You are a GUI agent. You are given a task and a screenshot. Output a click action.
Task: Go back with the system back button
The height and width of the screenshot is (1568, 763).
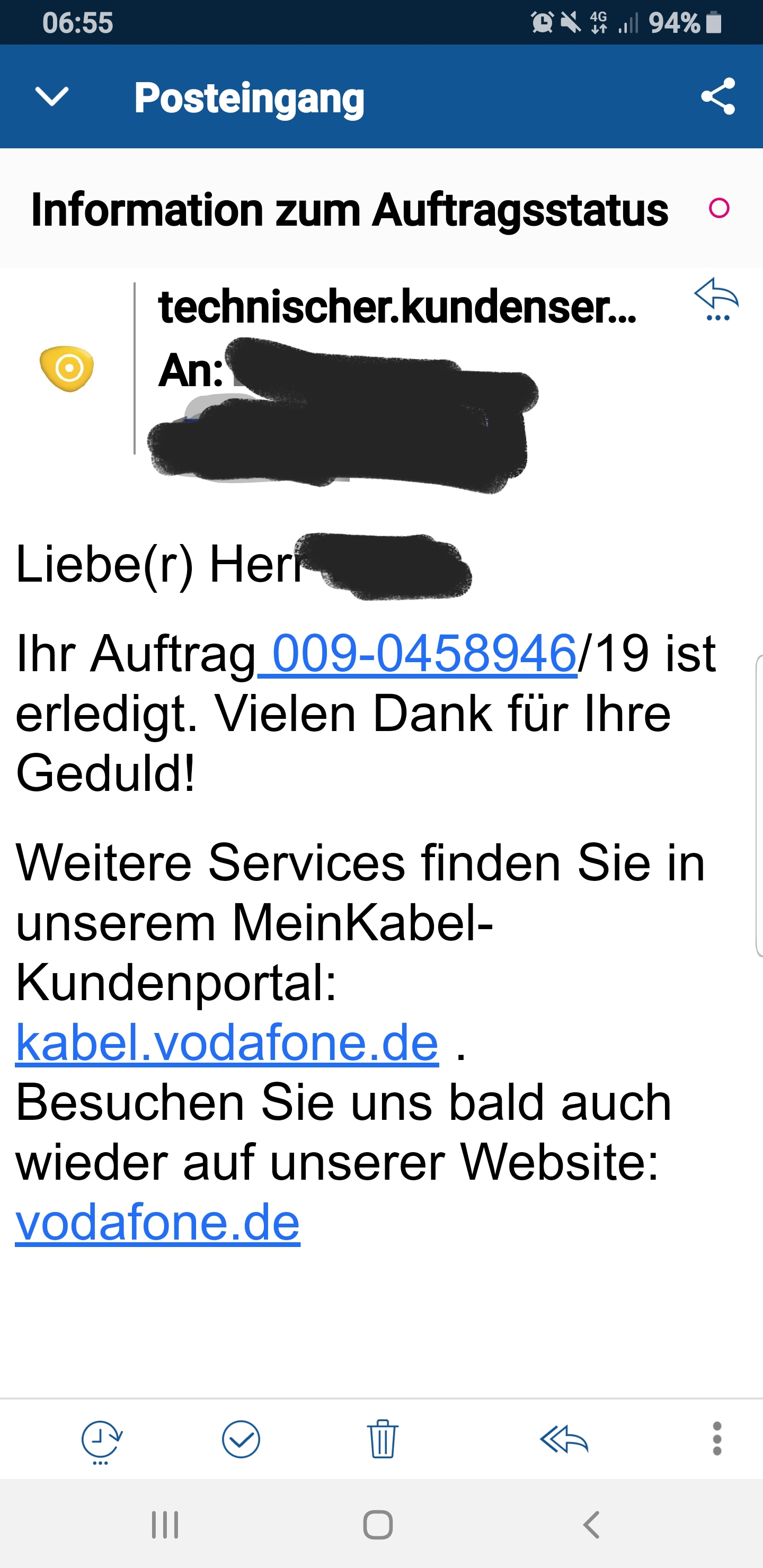pyautogui.click(x=591, y=1525)
